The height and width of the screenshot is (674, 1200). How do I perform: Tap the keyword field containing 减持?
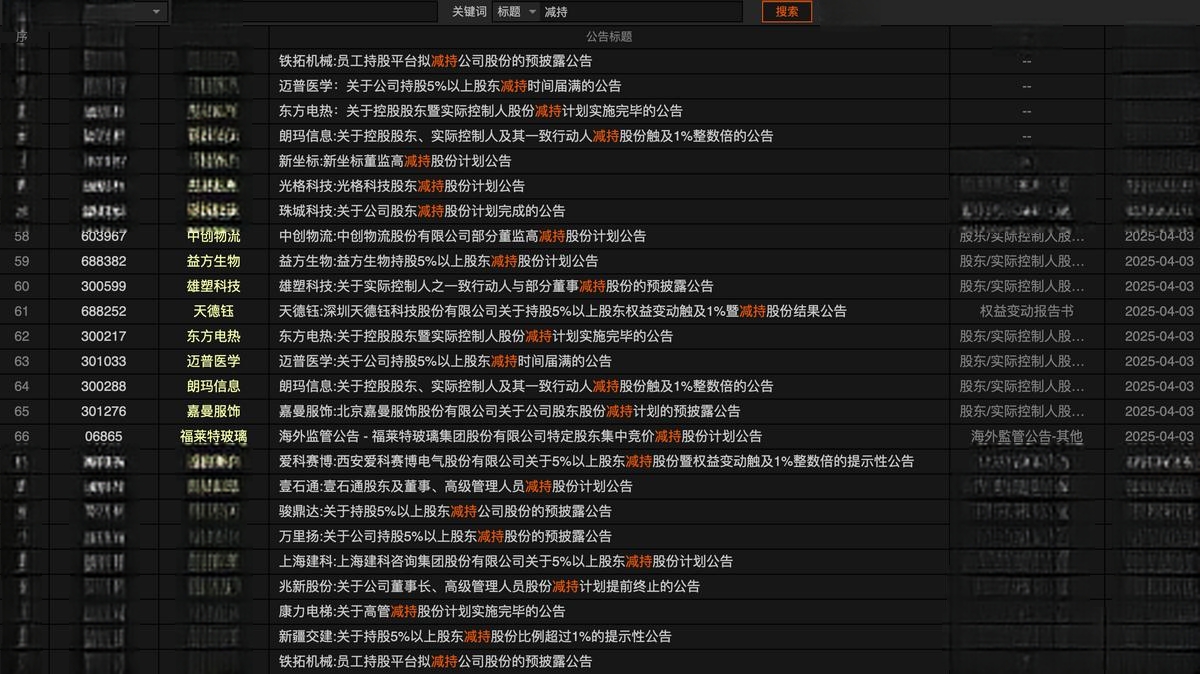tap(640, 12)
